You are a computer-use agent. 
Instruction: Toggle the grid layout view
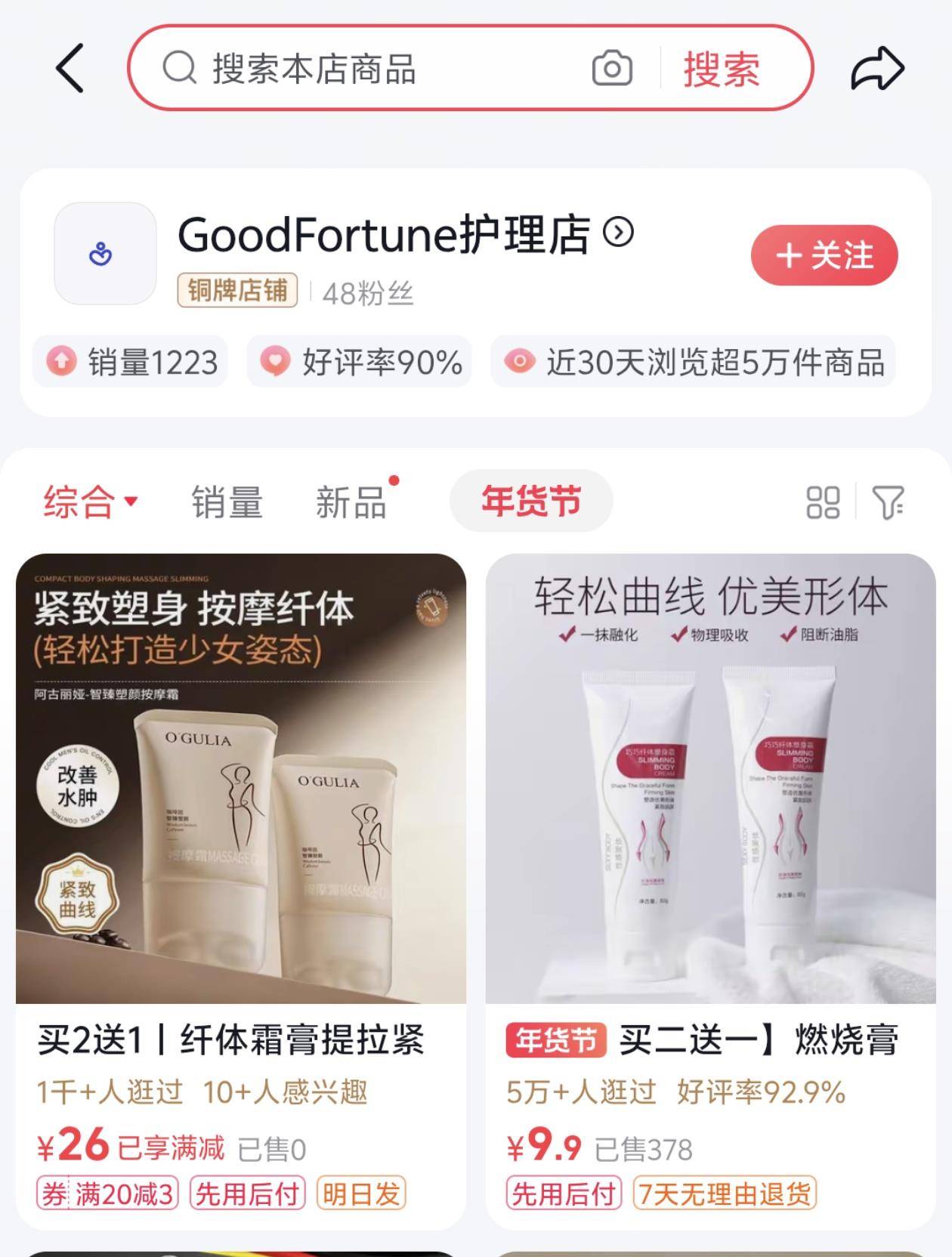[x=823, y=502]
